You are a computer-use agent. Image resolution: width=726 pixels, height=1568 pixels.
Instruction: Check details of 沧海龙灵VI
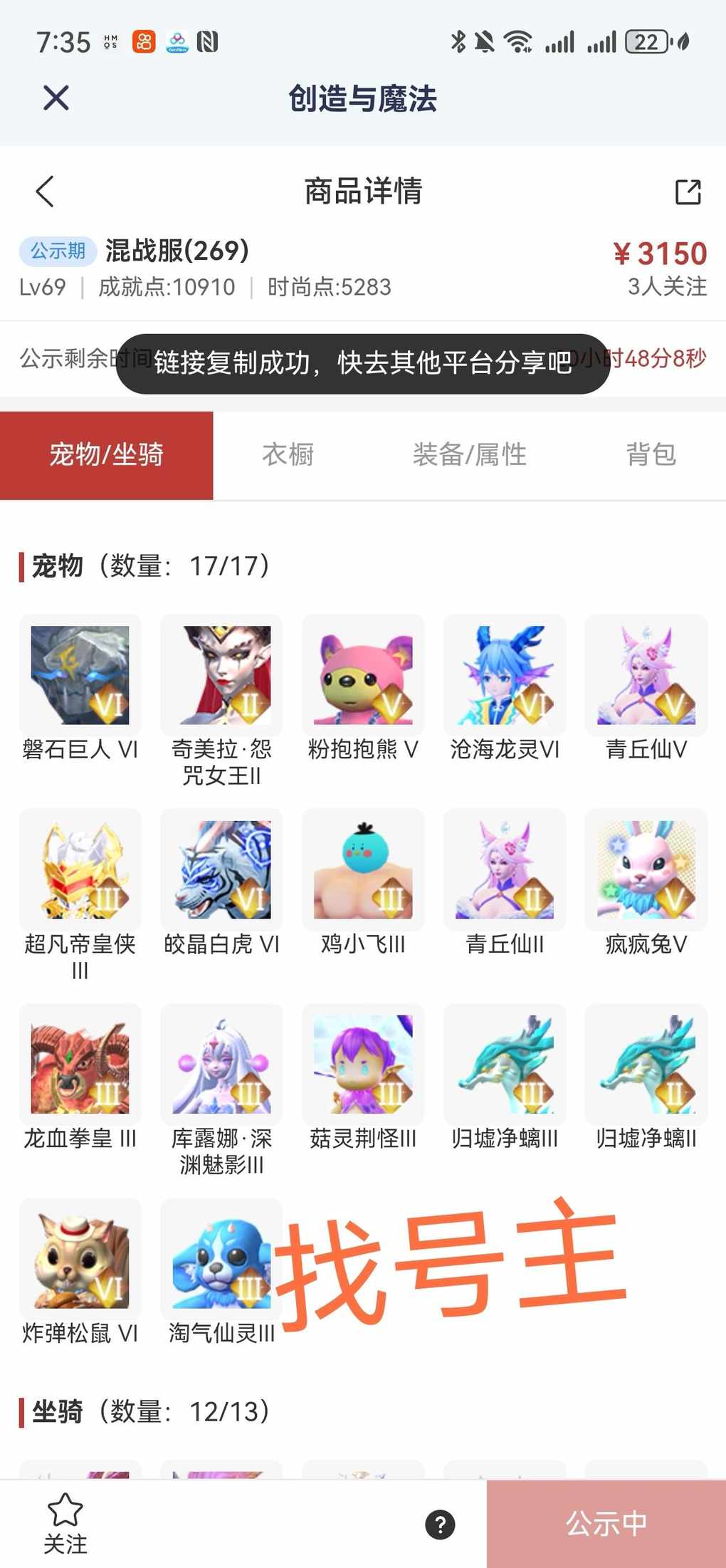pos(505,675)
